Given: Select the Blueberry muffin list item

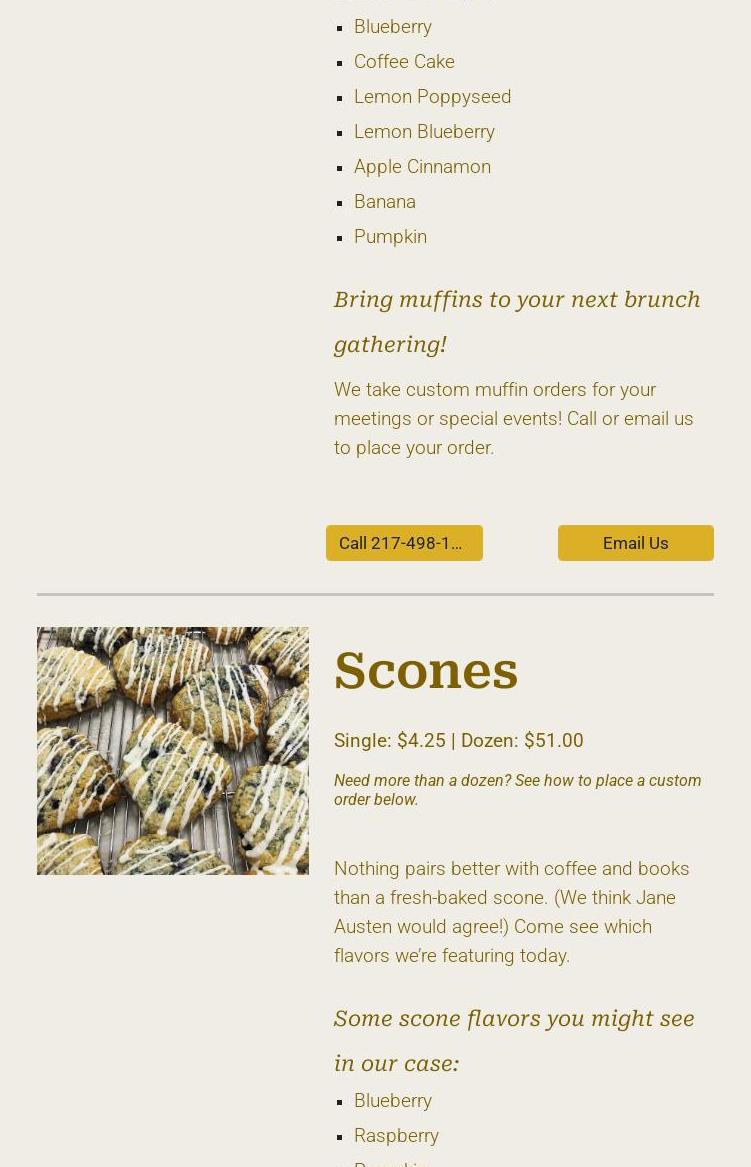Looking at the screenshot, I should pyautogui.click(x=392, y=27).
